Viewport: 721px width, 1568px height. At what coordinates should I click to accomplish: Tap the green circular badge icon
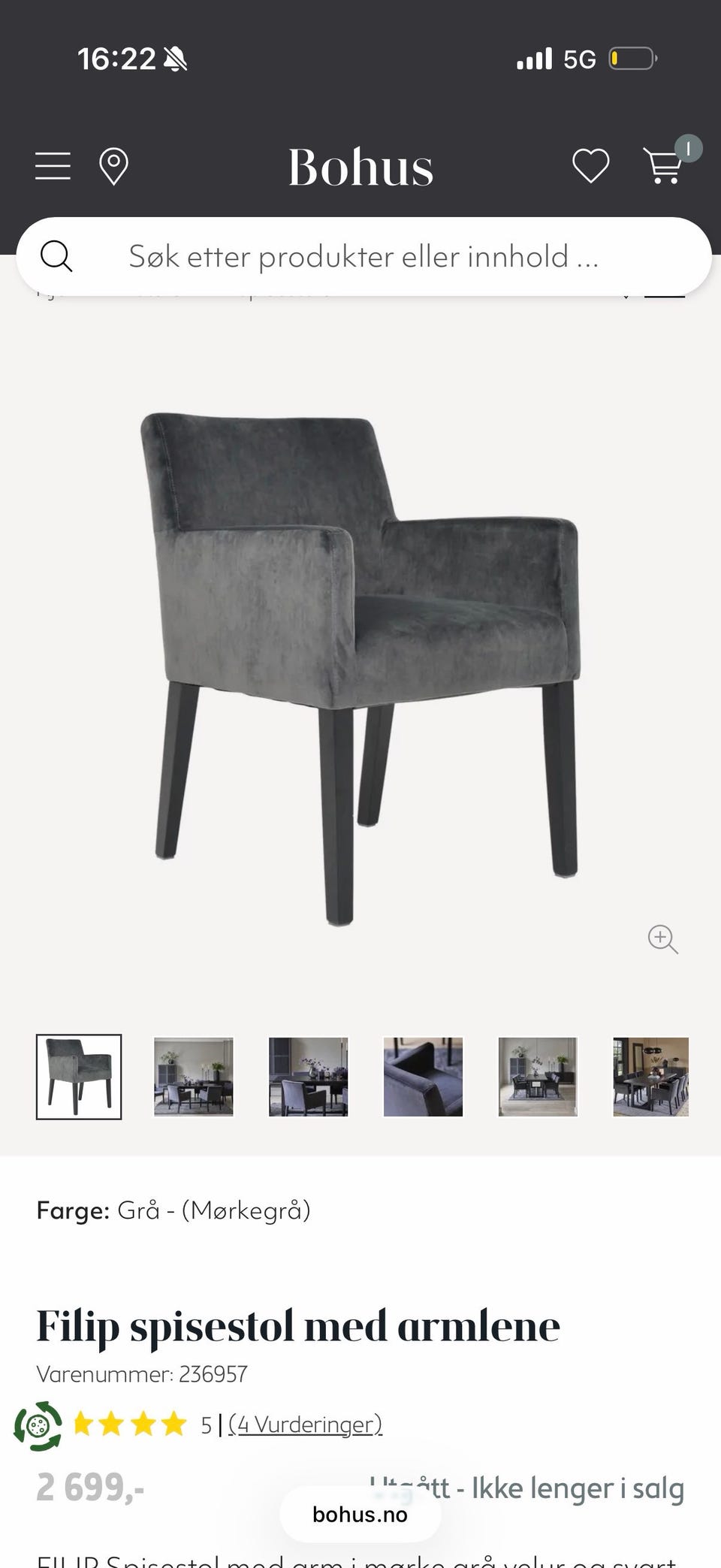(38, 1424)
